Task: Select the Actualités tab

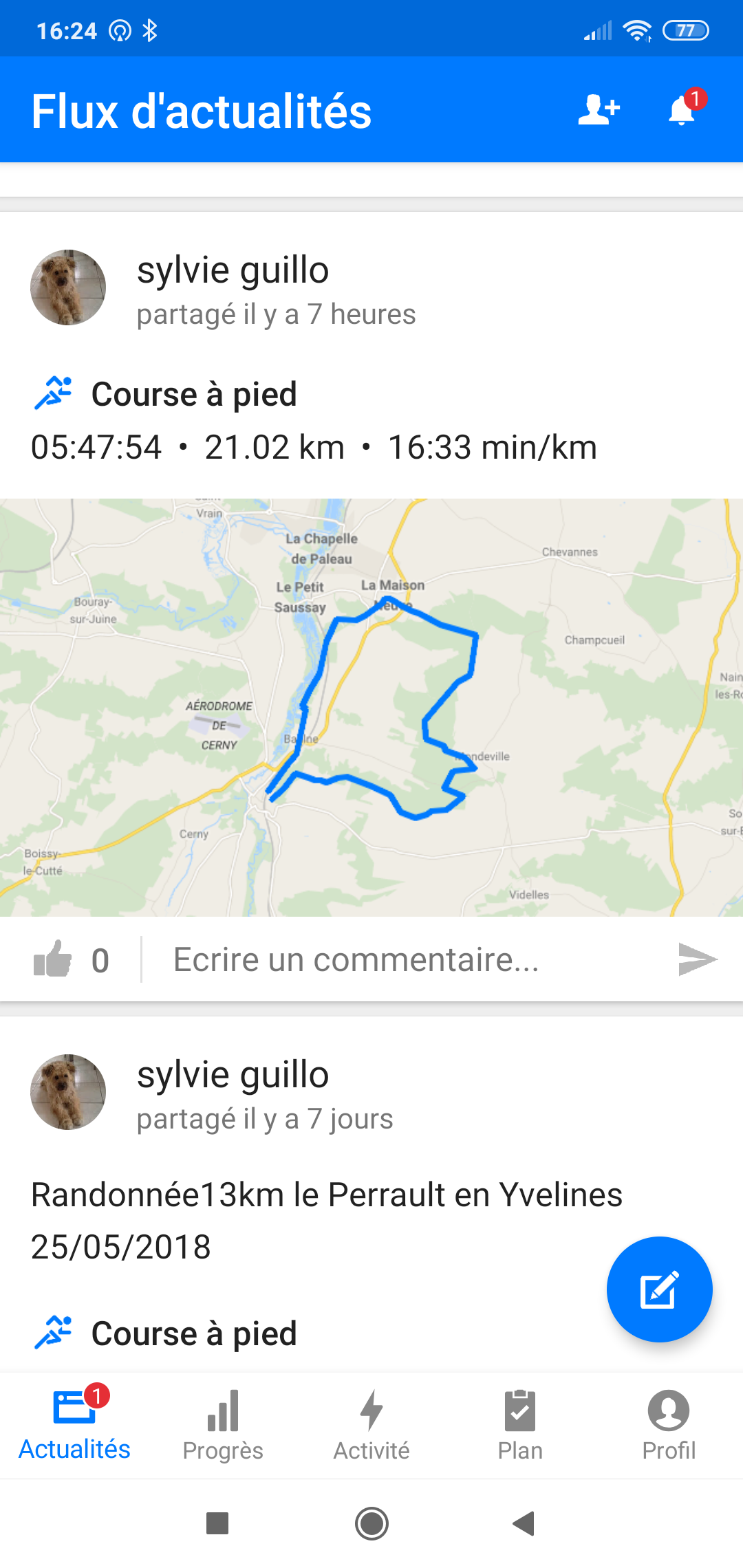Action: [x=74, y=1424]
